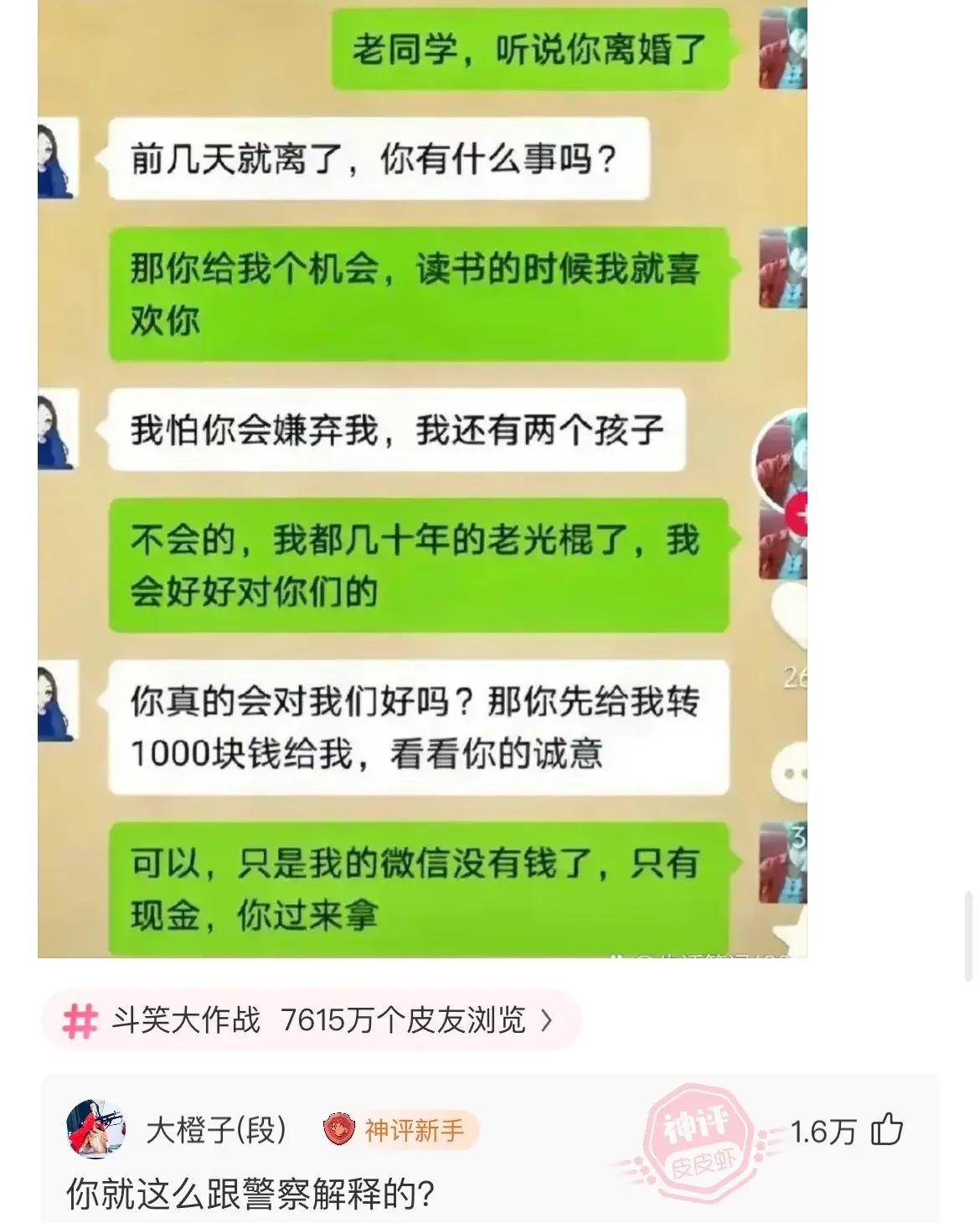The height and width of the screenshot is (1223, 980).
Task: Like the comment by 大橙子(段)
Action: coord(886,1130)
